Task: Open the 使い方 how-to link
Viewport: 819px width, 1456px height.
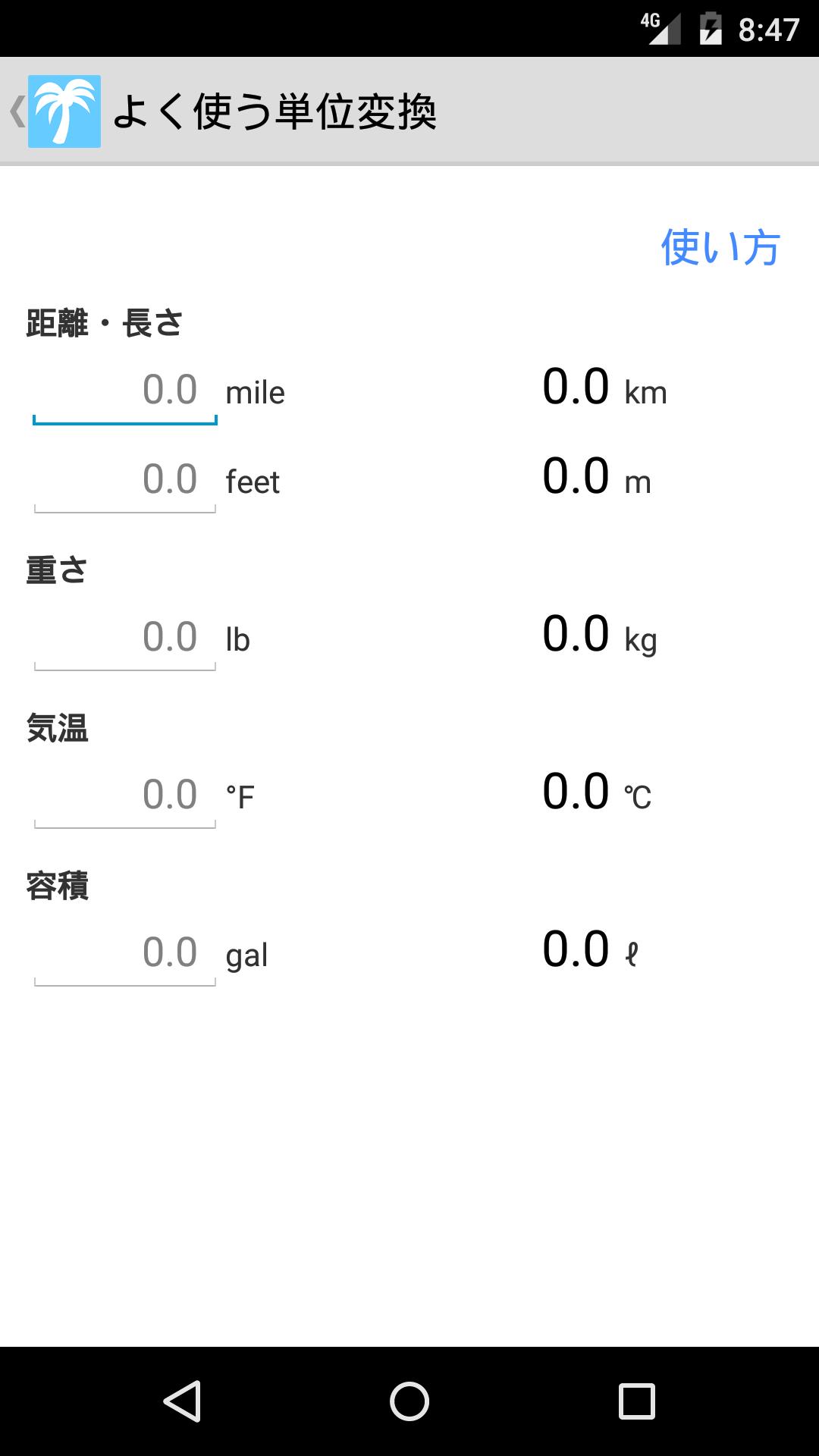Action: tap(720, 247)
